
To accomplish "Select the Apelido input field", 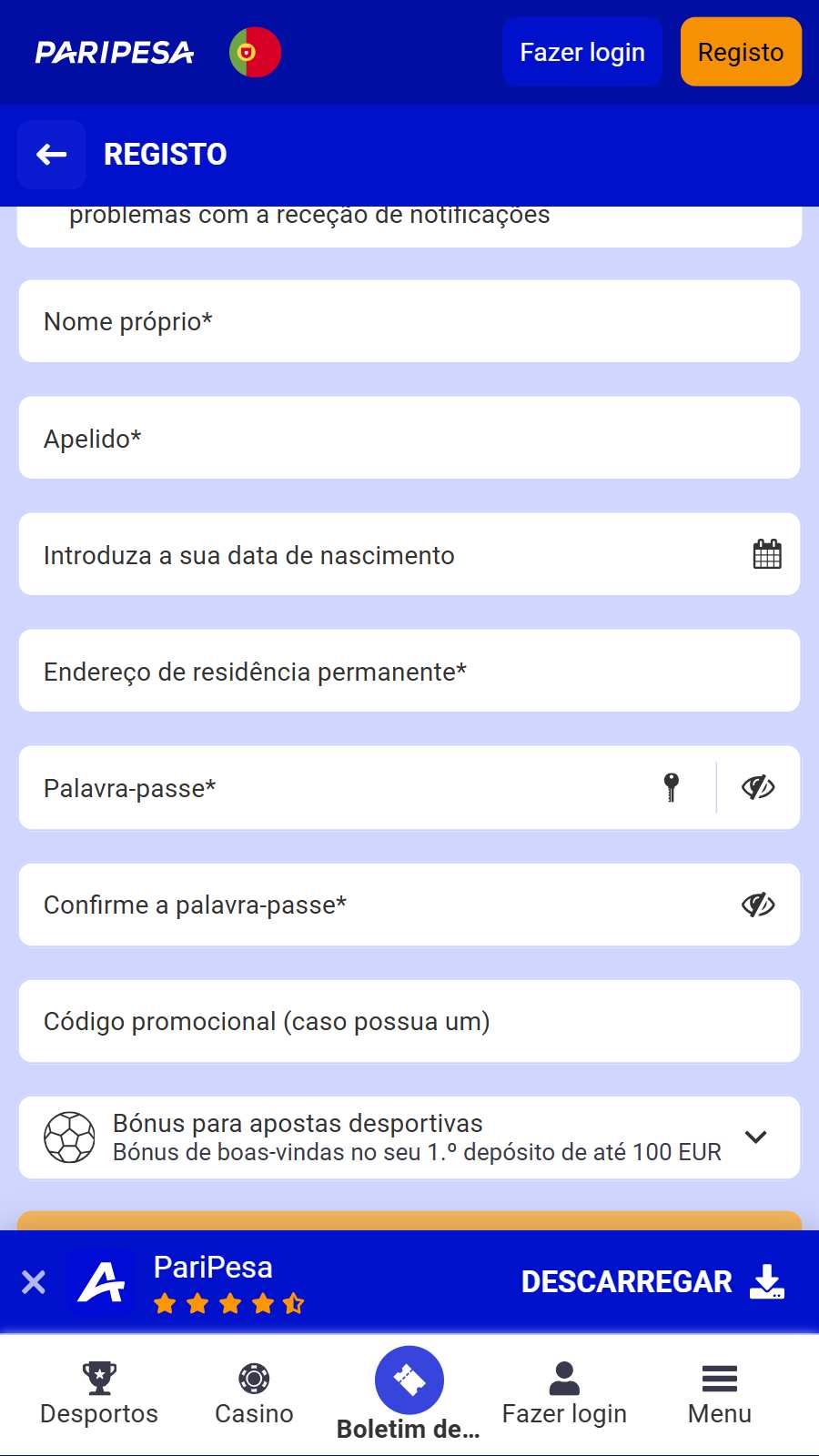I will [409, 438].
